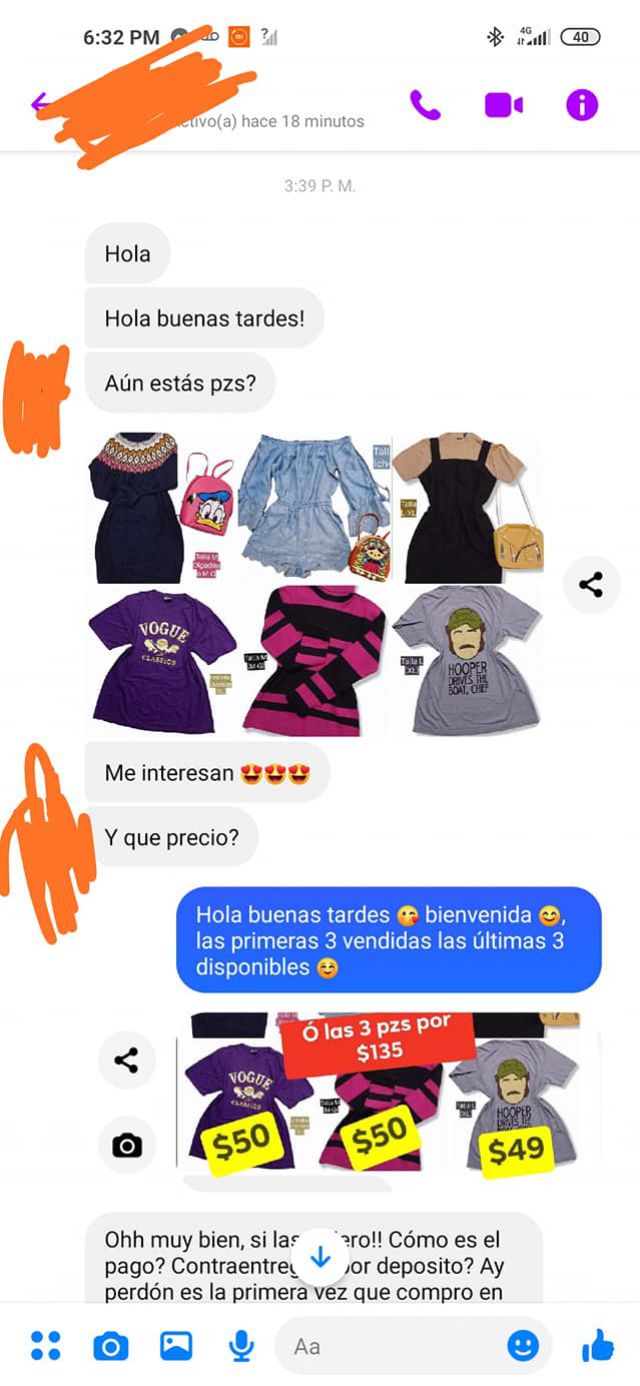Image resolution: width=640 pixels, height=1386 pixels.
Task: Start a voice call
Action: [425, 104]
